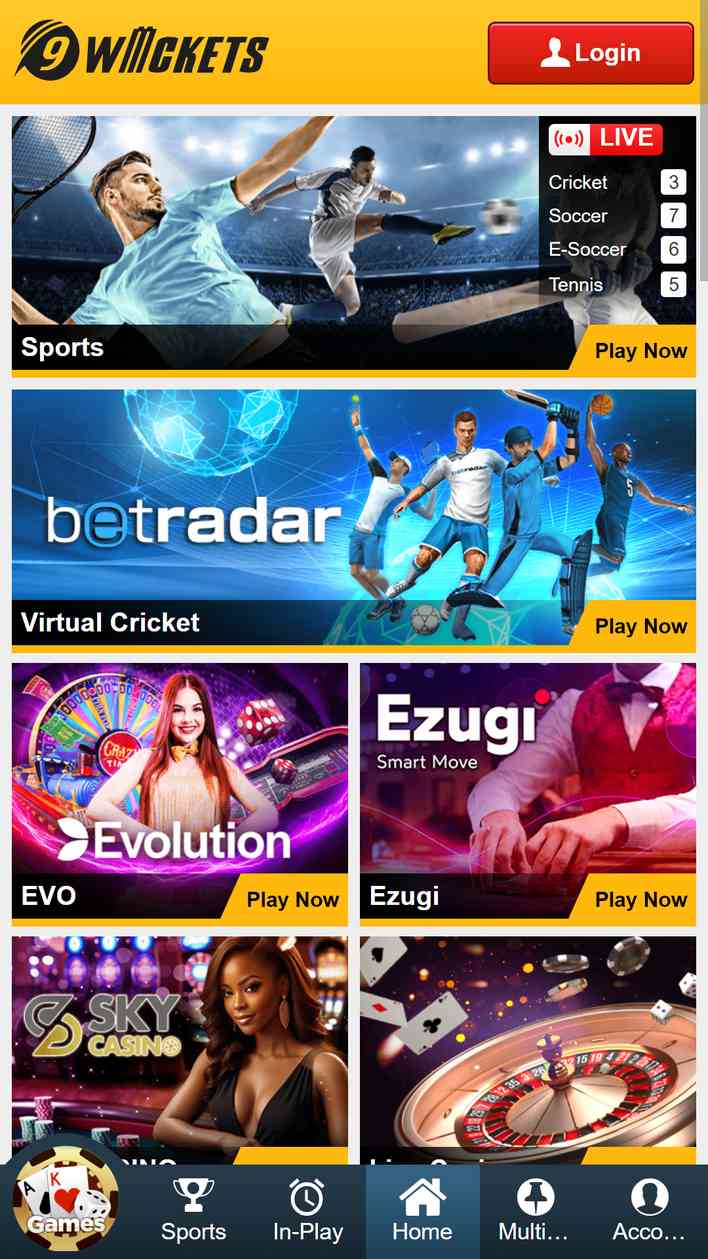
Task: Go to the Home tab
Action: (422, 1212)
